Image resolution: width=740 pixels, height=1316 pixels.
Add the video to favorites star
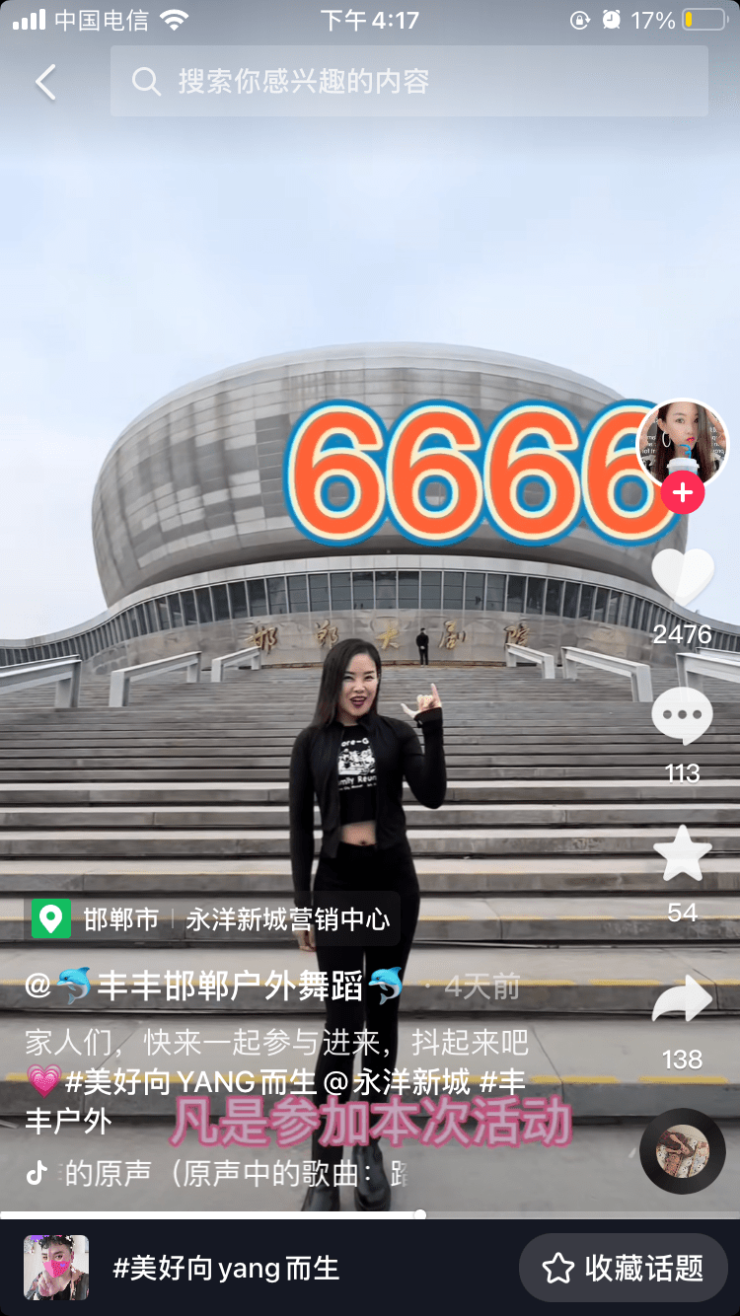[x=682, y=855]
